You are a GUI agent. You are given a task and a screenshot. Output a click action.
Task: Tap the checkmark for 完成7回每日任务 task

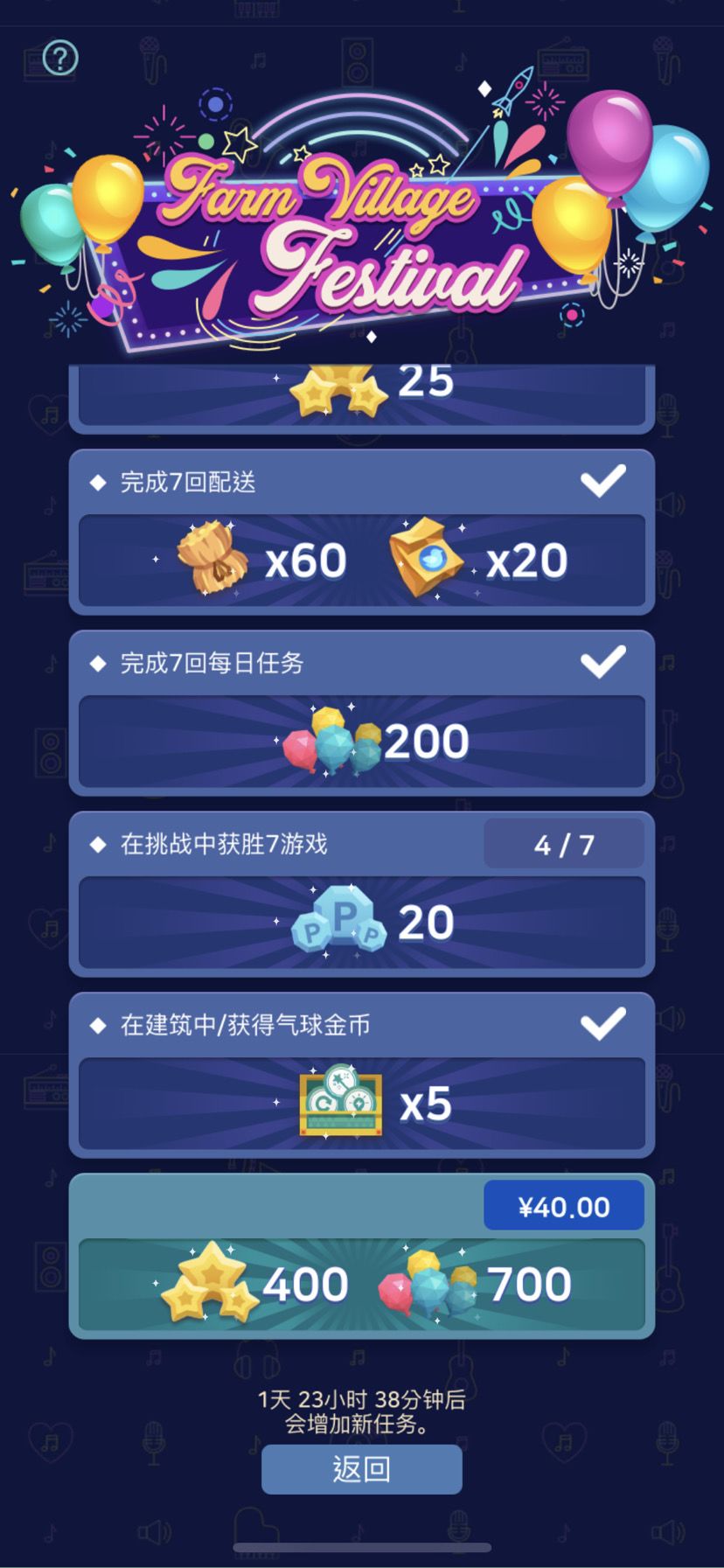[603, 662]
